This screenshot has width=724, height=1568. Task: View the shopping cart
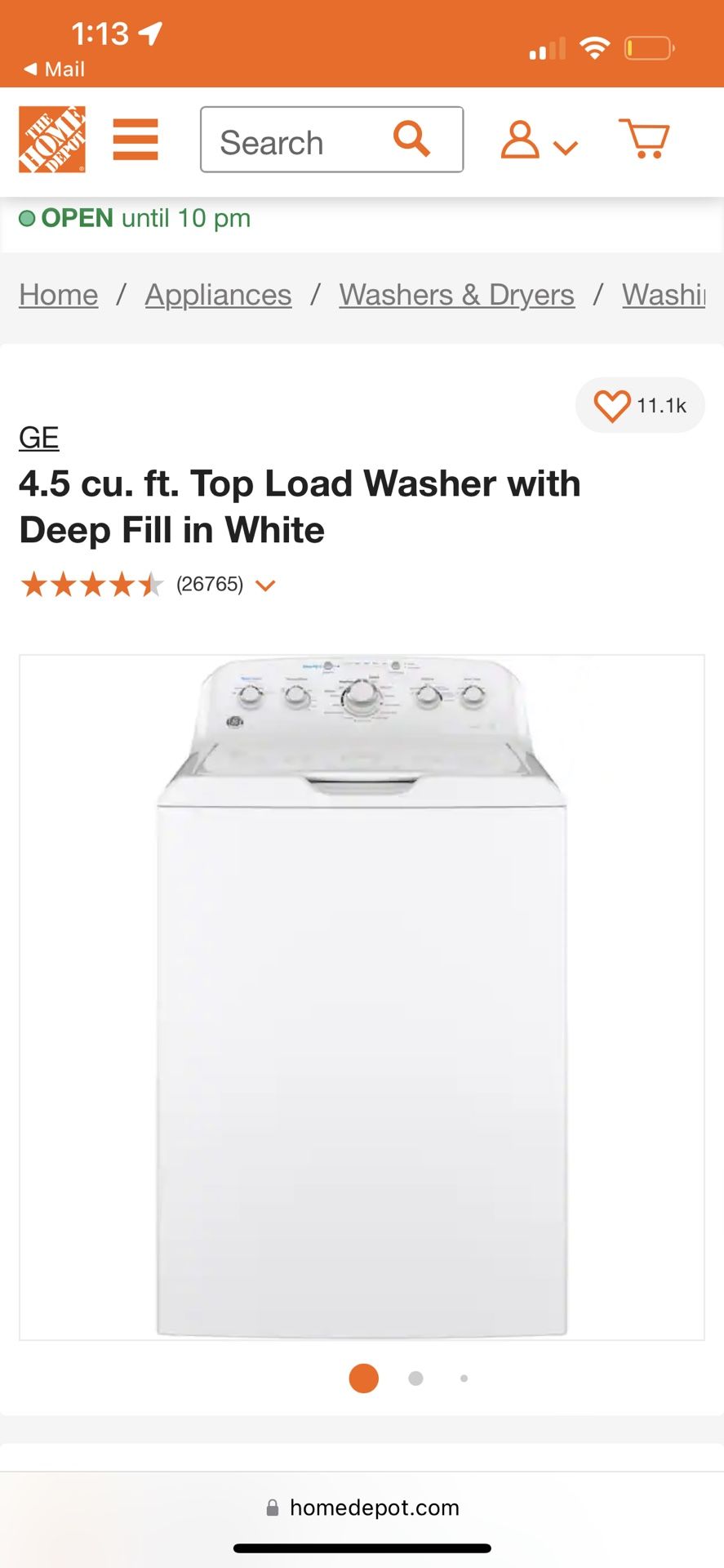coord(644,139)
